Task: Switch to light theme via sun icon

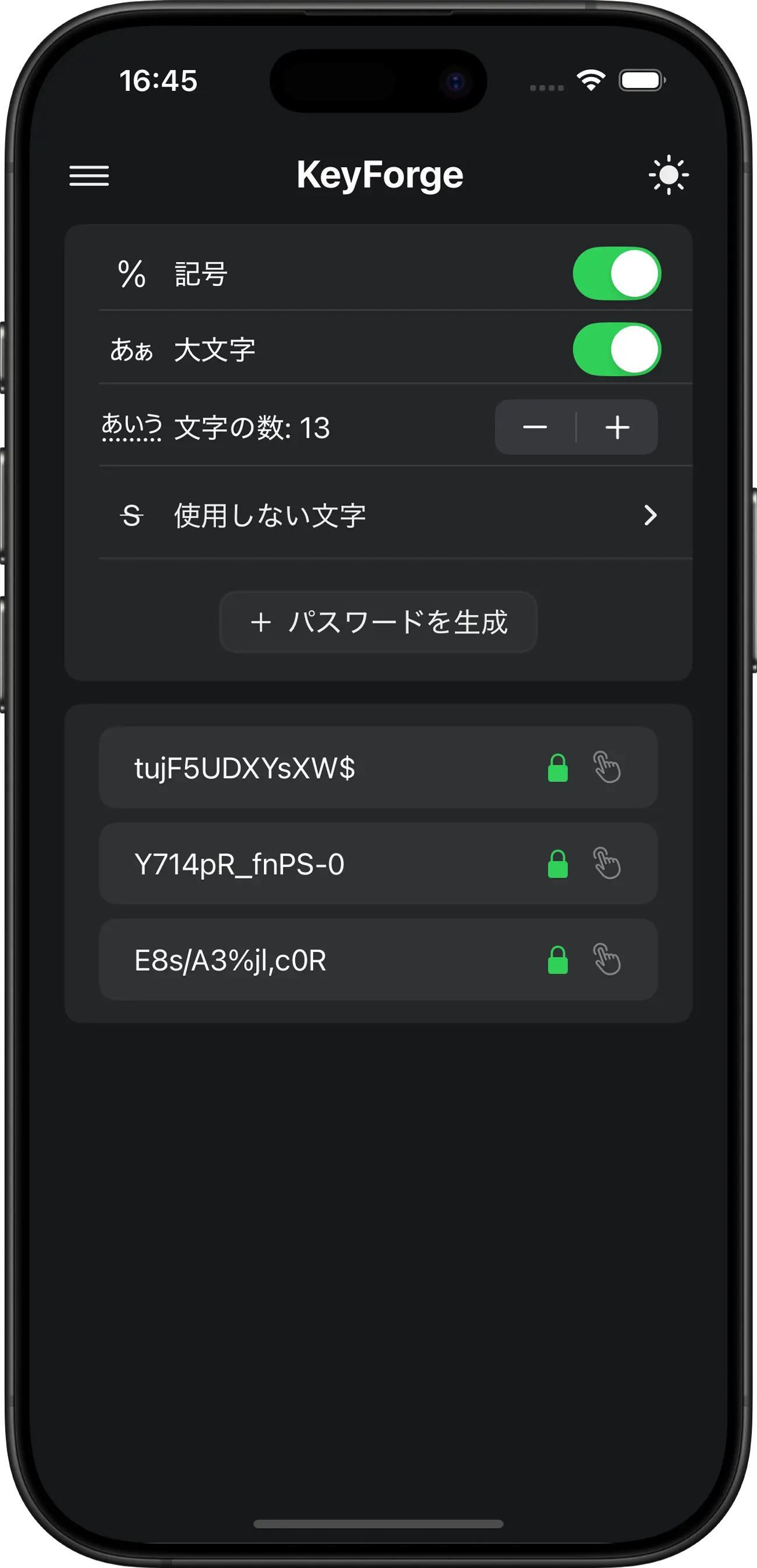Action: 668,175
